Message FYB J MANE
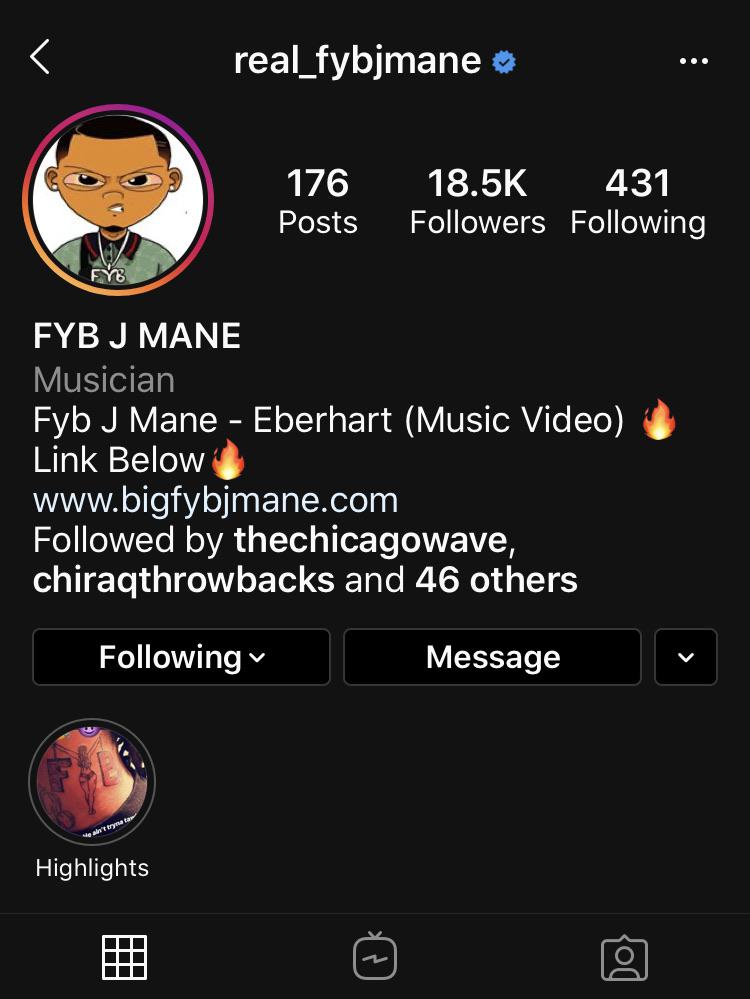The height and width of the screenshot is (999, 750). [492, 657]
